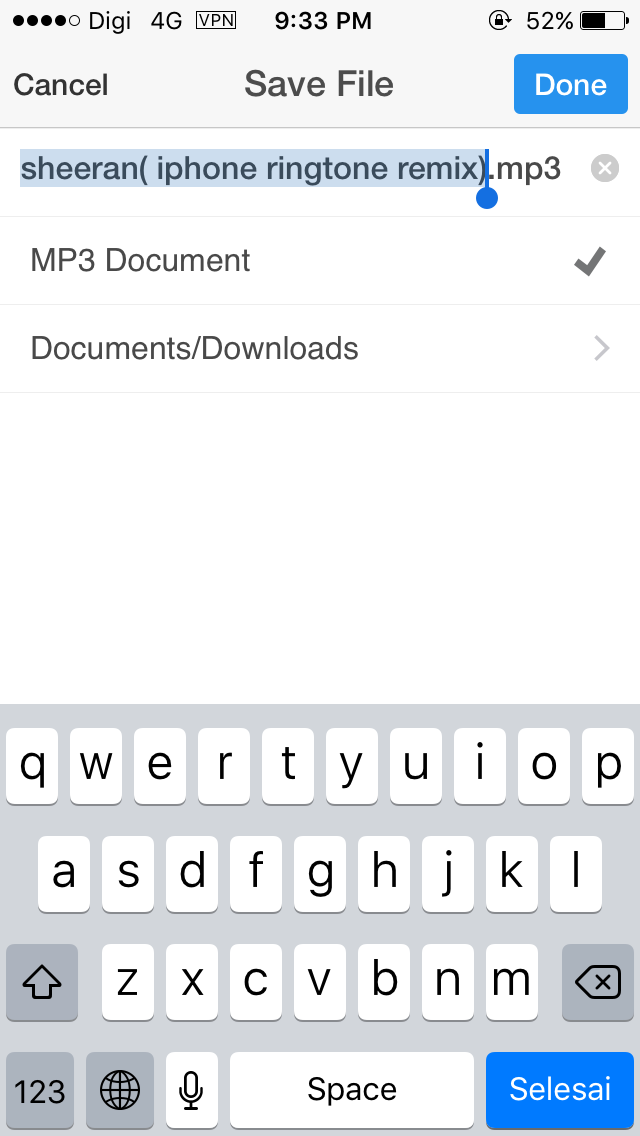Tap the globe key to change language
The height and width of the screenshot is (1136, 640).
(120, 1090)
